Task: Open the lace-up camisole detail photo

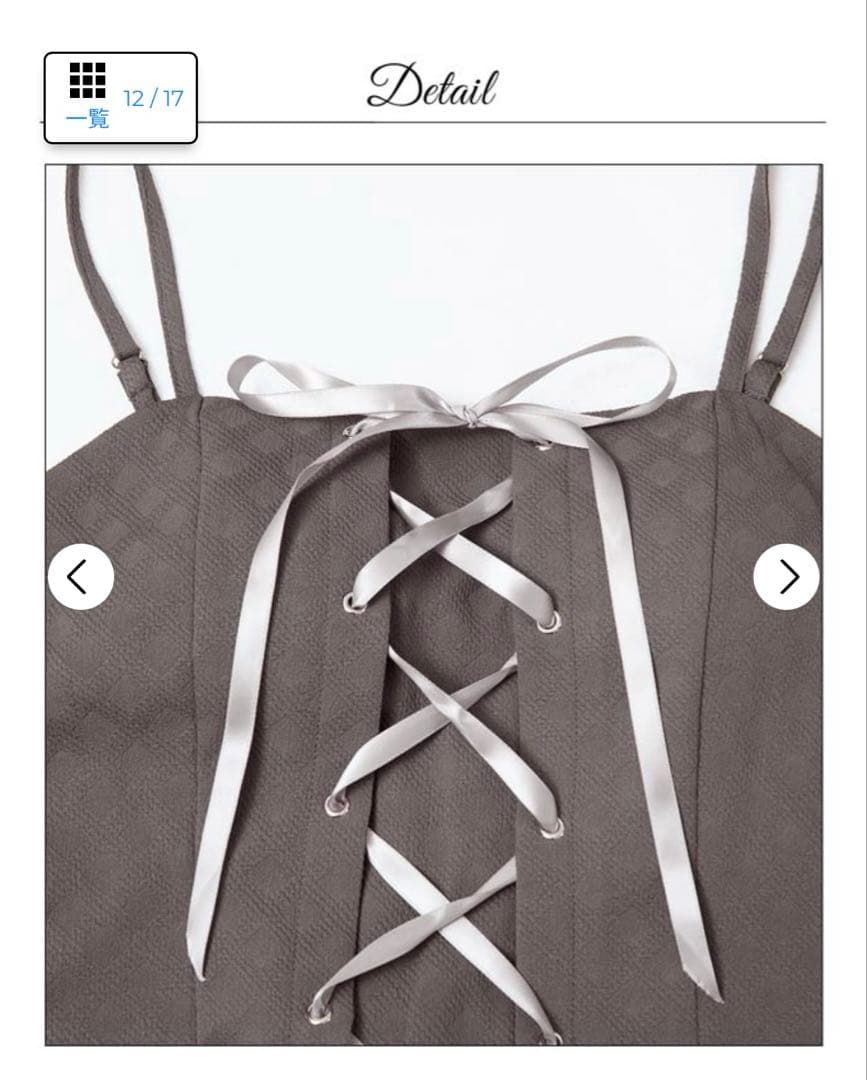Action: click(434, 605)
